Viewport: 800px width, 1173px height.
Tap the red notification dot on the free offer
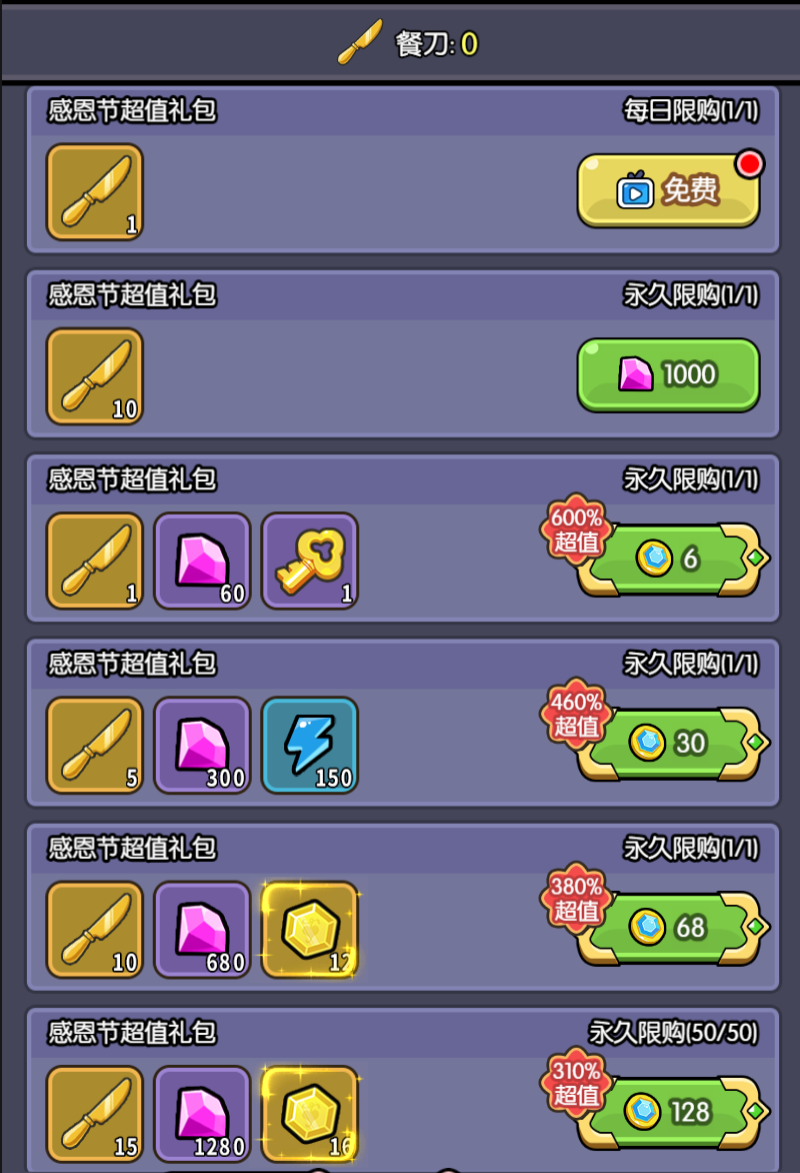point(749,164)
